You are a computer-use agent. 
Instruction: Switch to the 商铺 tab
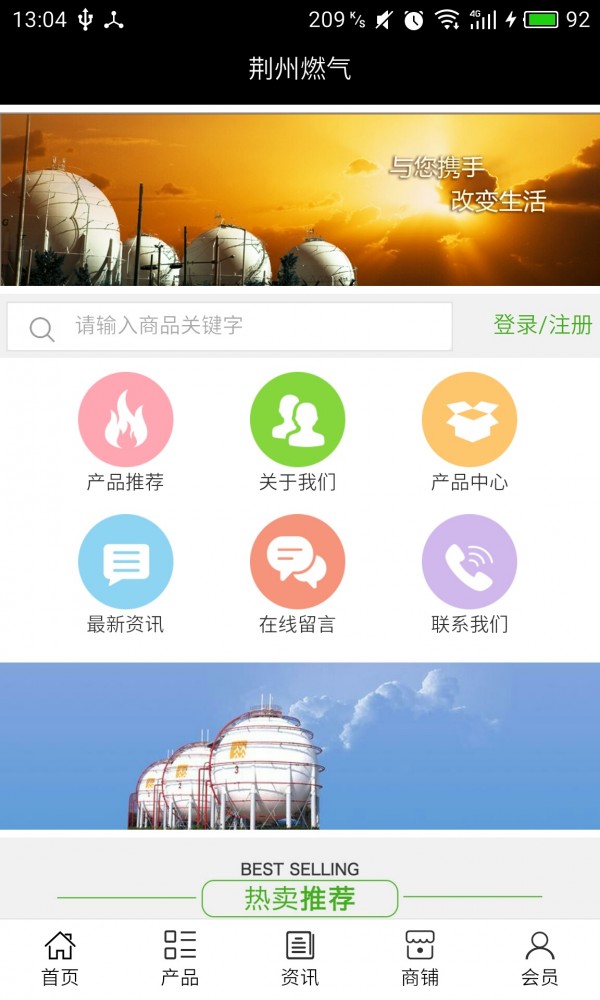tap(420, 958)
